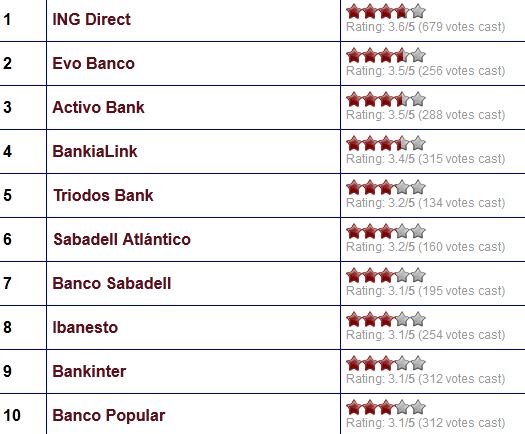The height and width of the screenshot is (434, 525).
Task: Open the Sabadell Atlántico link
Action: (122, 239)
